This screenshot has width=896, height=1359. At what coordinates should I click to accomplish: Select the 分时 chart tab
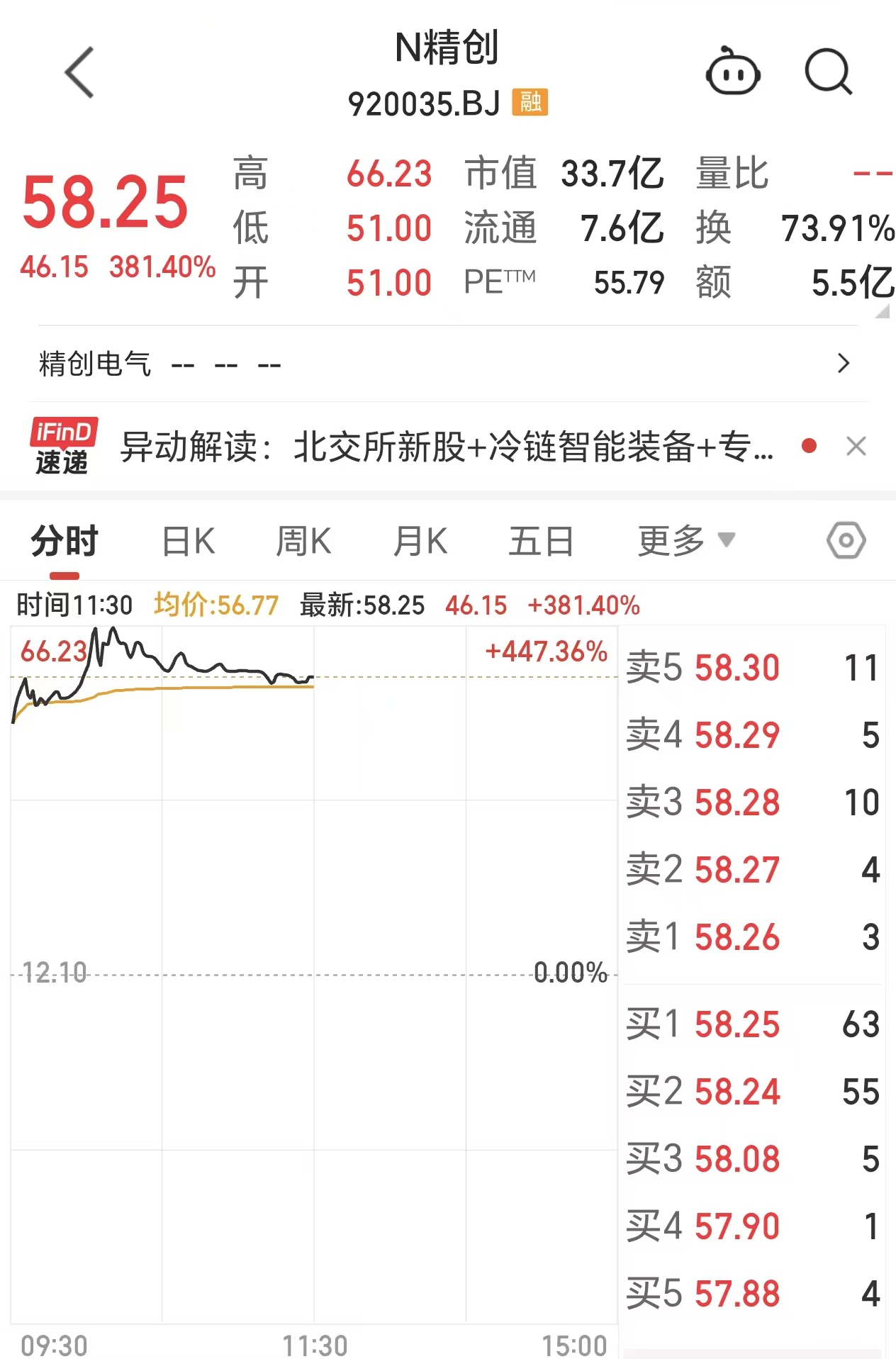[x=65, y=542]
